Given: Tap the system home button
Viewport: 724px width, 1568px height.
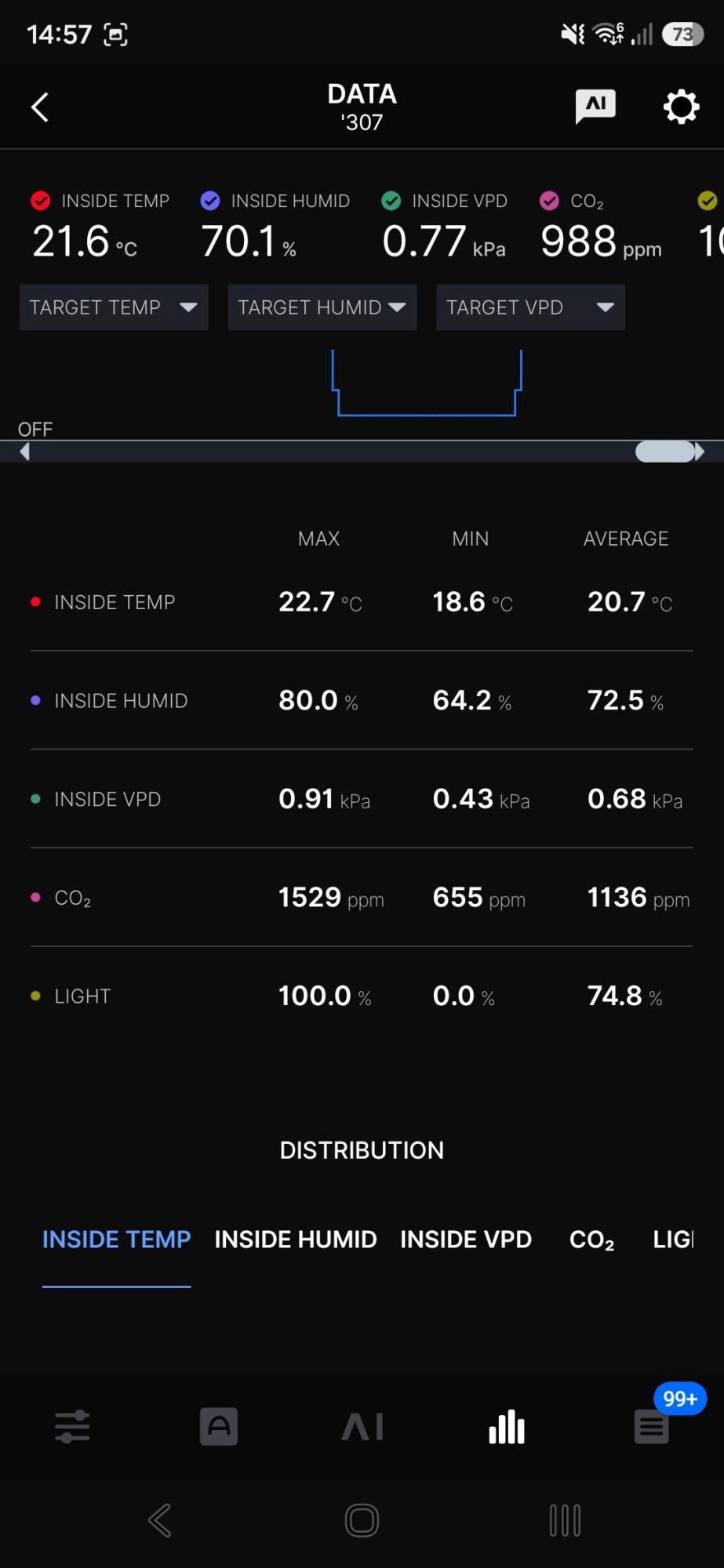Looking at the screenshot, I should (362, 1520).
